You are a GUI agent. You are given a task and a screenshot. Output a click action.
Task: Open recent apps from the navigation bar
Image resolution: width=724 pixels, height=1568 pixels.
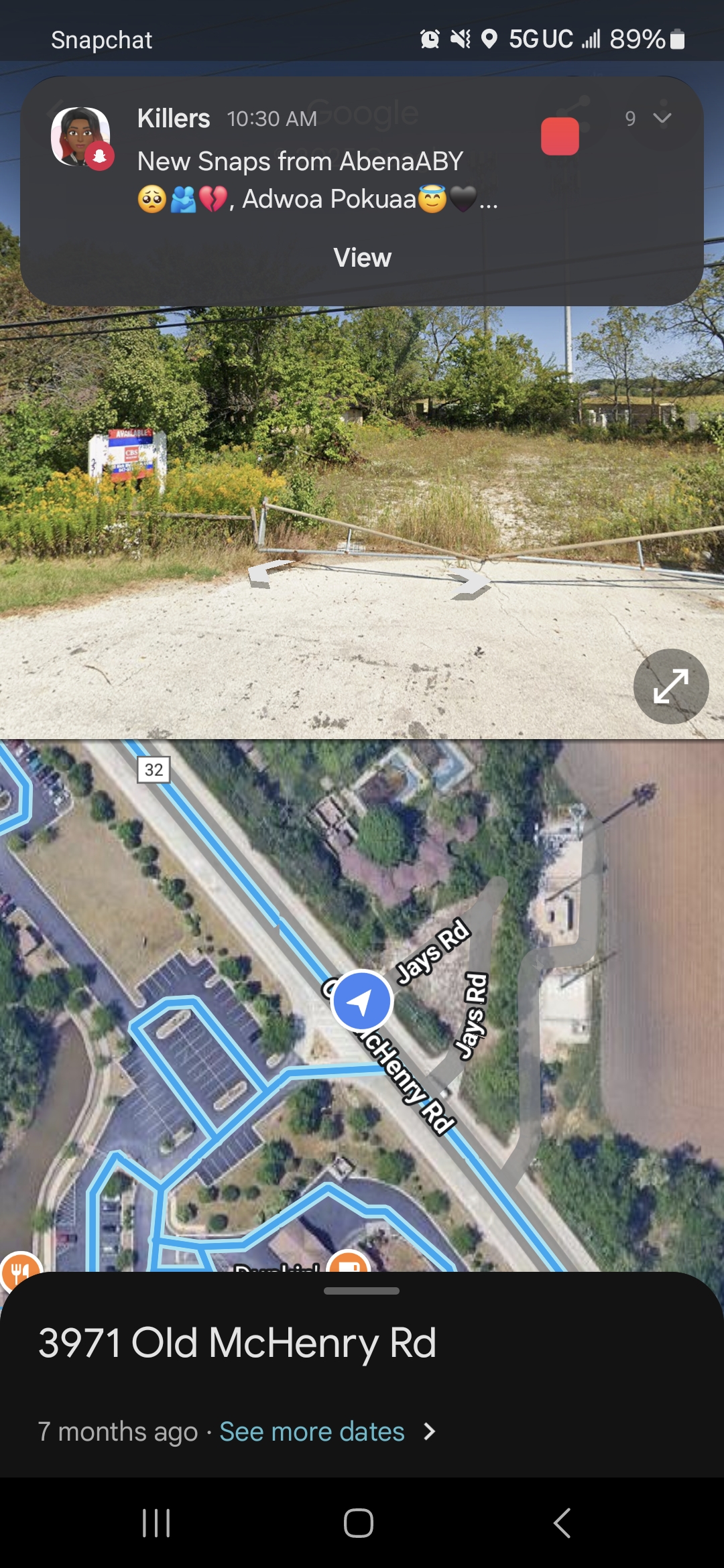156,1523
